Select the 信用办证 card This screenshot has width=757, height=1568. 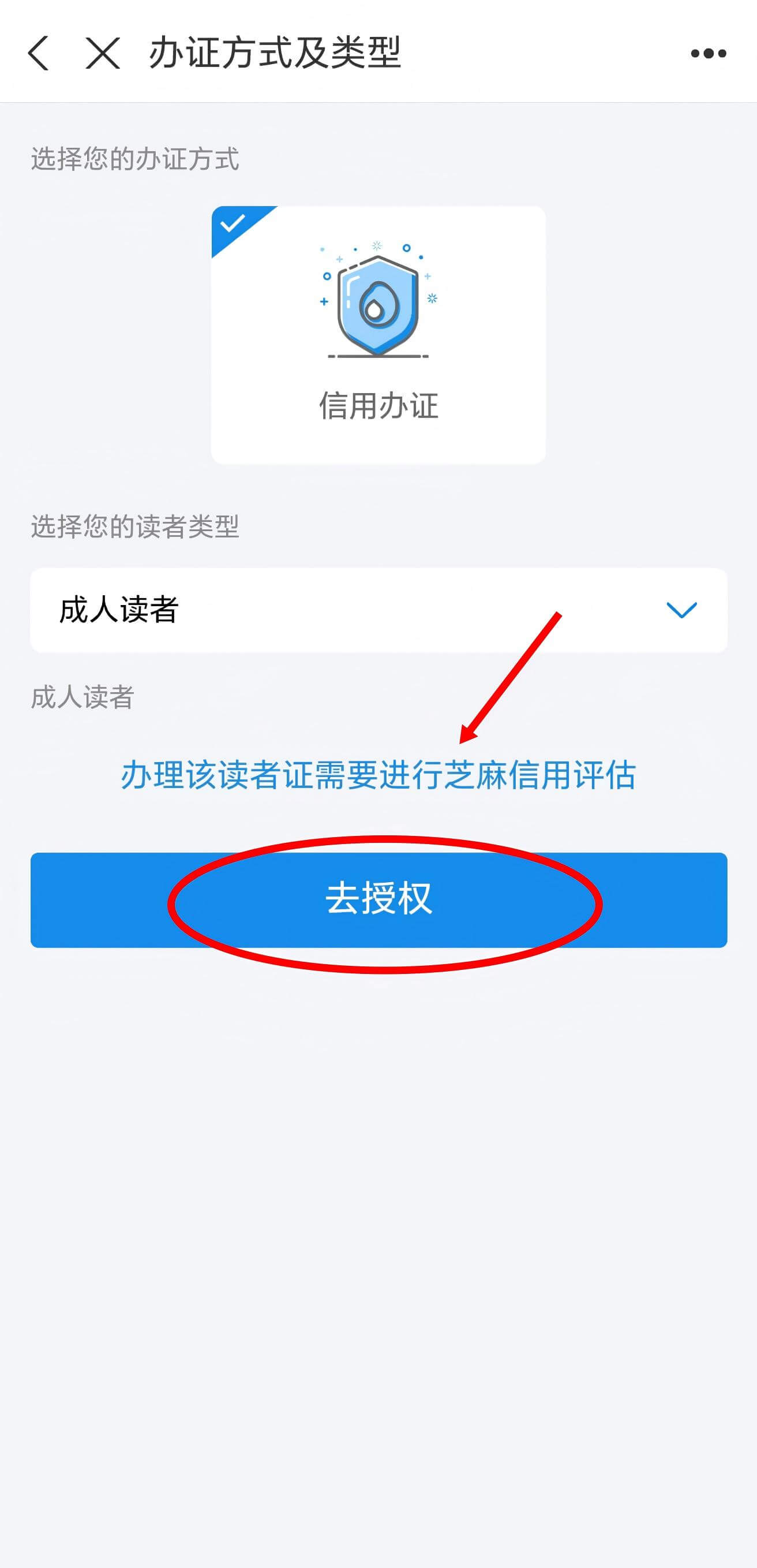pyautogui.click(x=378, y=335)
